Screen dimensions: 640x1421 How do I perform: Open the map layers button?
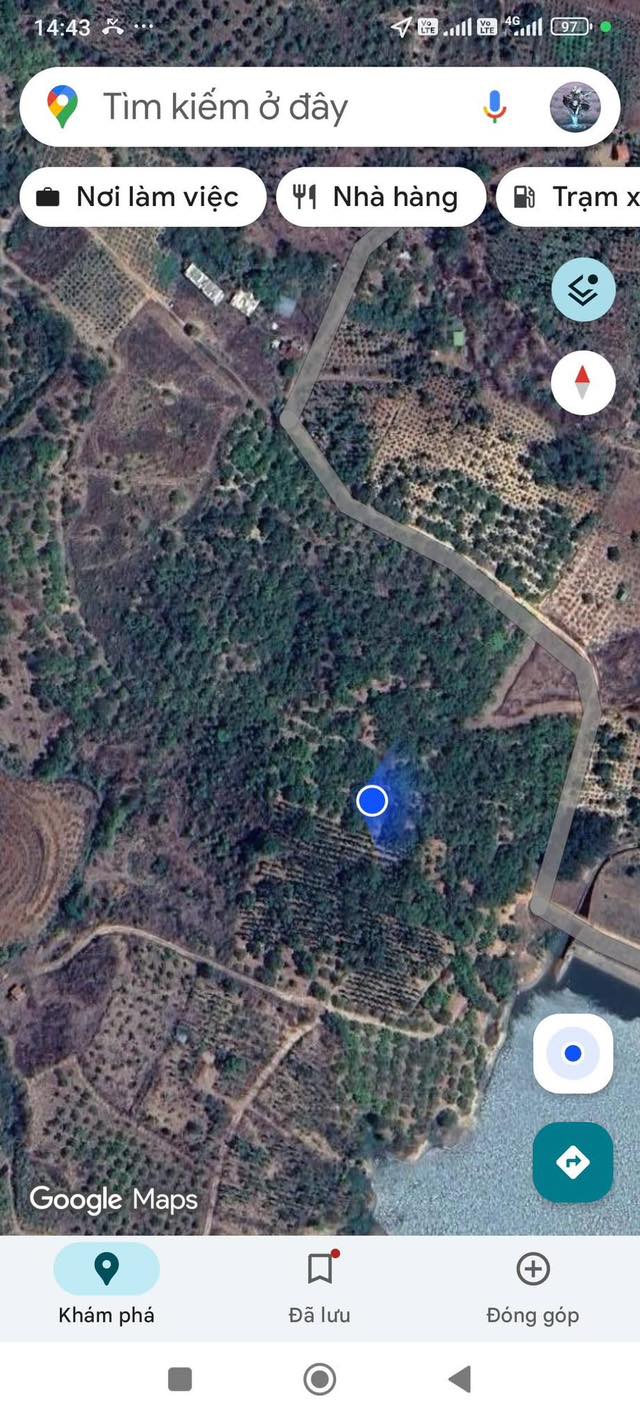pyautogui.click(x=583, y=289)
